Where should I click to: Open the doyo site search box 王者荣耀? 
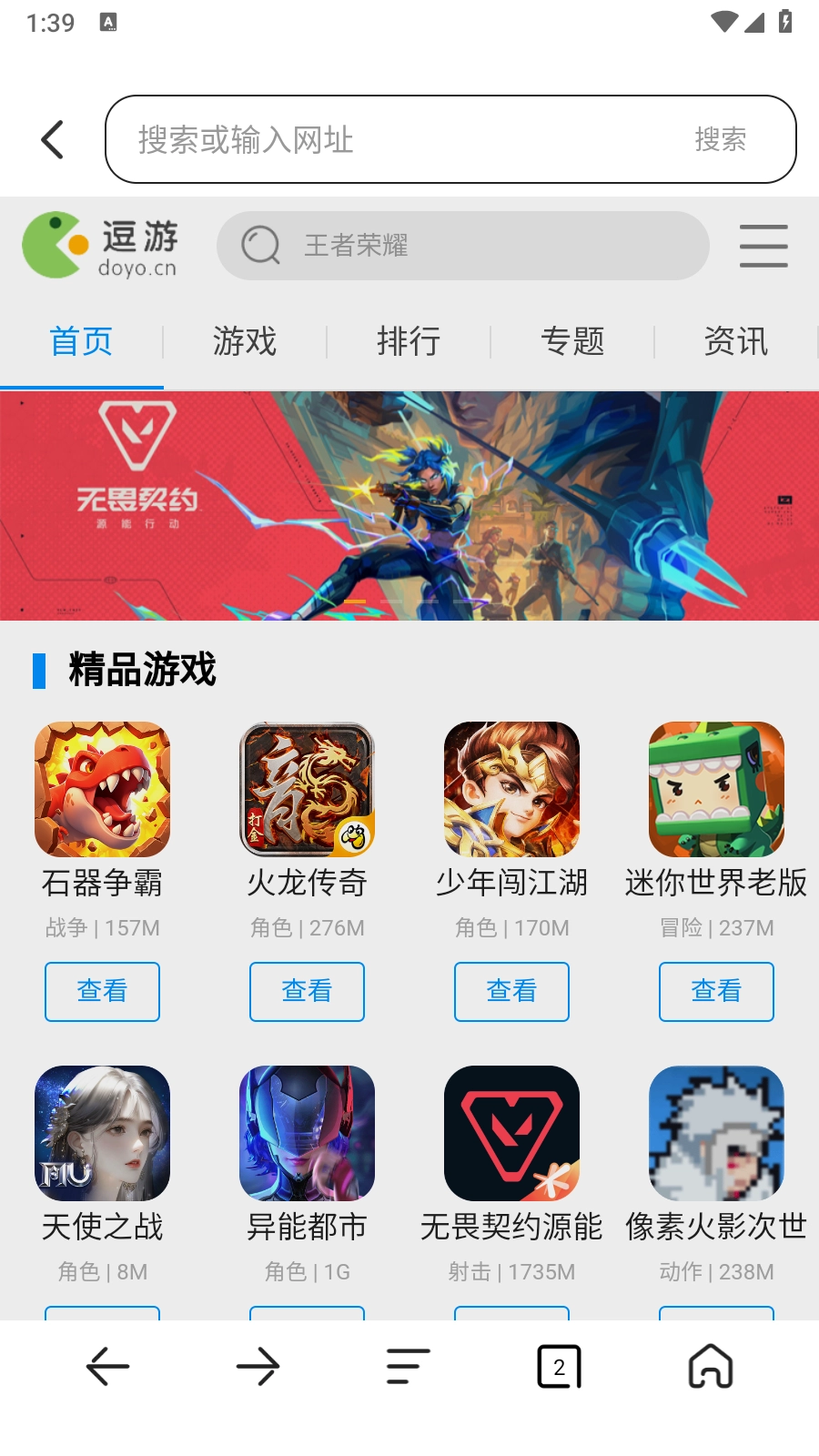click(462, 246)
